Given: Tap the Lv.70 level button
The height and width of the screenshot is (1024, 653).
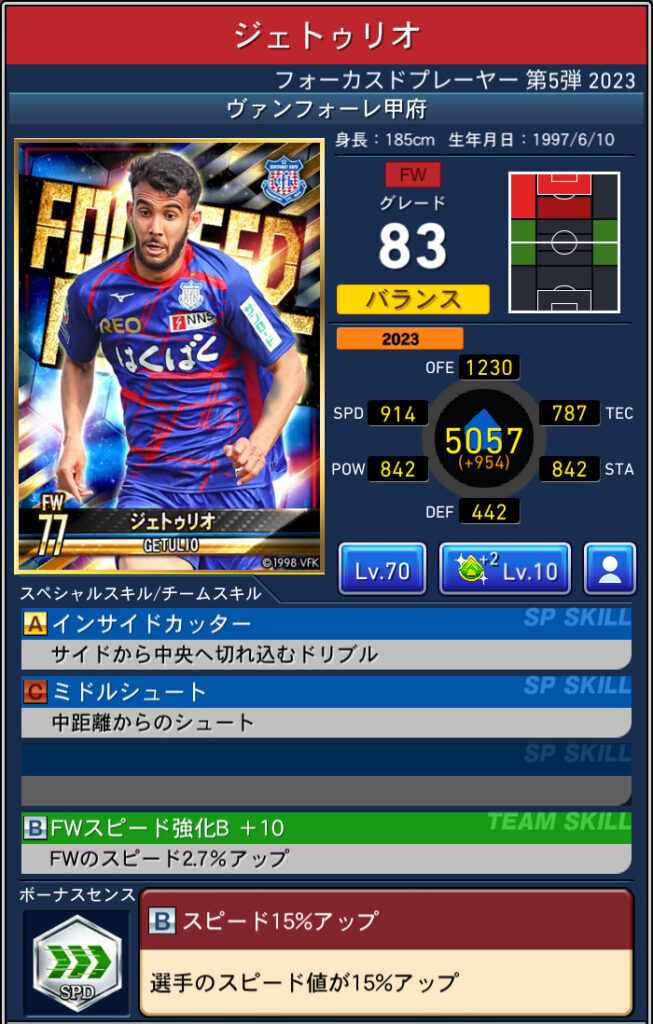Looking at the screenshot, I should (x=382, y=570).
